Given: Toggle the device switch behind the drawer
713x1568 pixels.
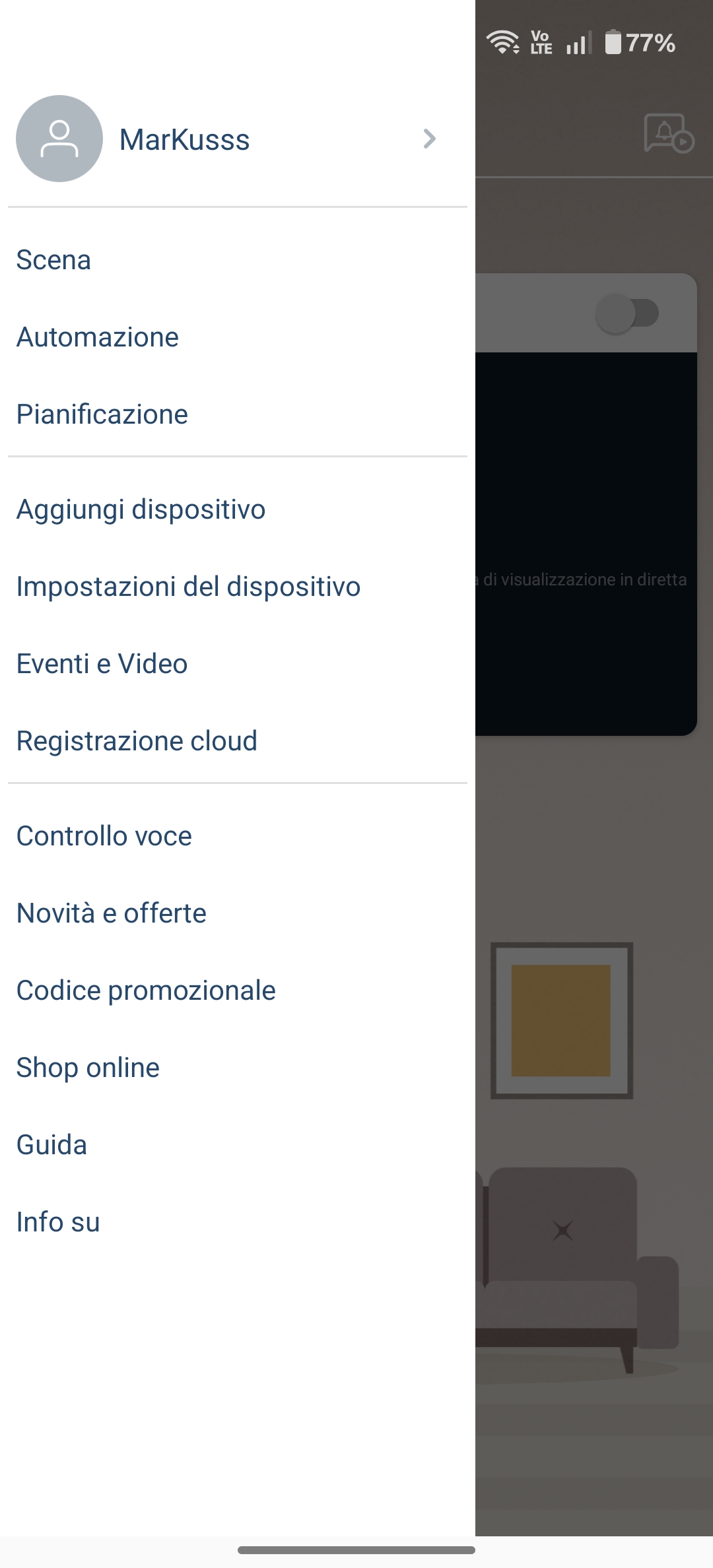Looking at the screenshot, I should [627, 313].
